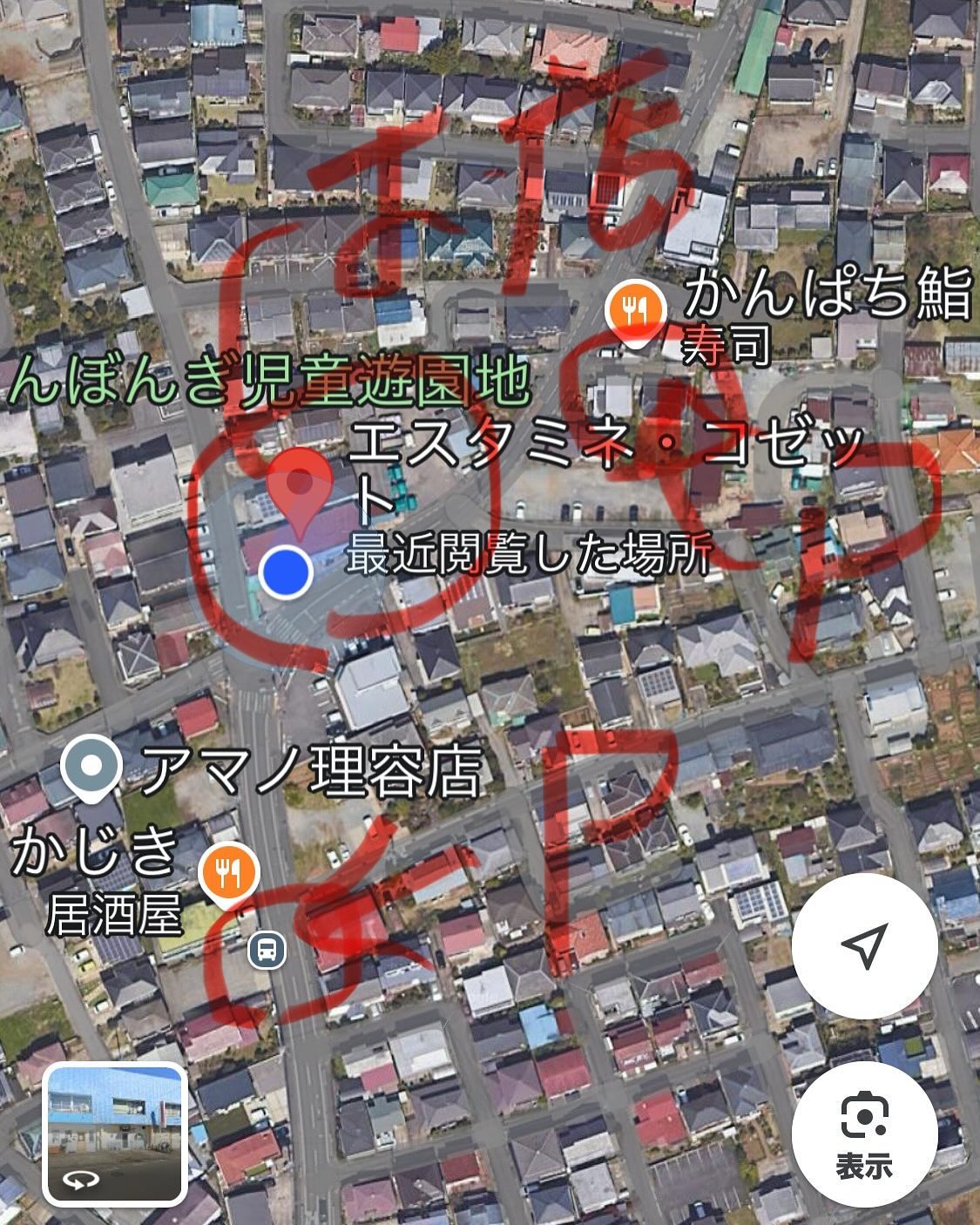The height and width of the screenshot is (1225, 980).
Task: Center the map on my location
Action: [x=864, y=945]
